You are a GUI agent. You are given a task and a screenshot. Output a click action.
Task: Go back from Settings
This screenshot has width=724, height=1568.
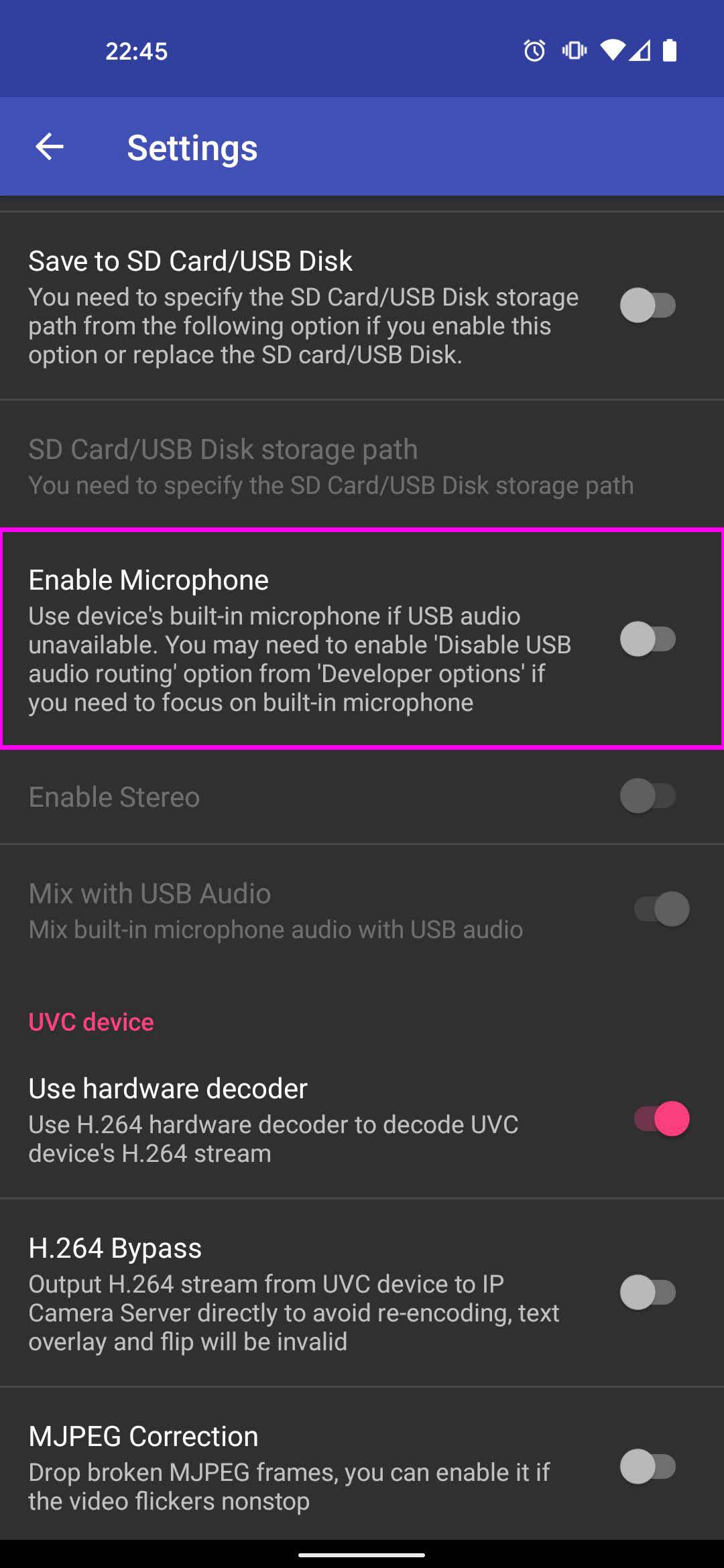pyautogui.click(x=50, y=147)
